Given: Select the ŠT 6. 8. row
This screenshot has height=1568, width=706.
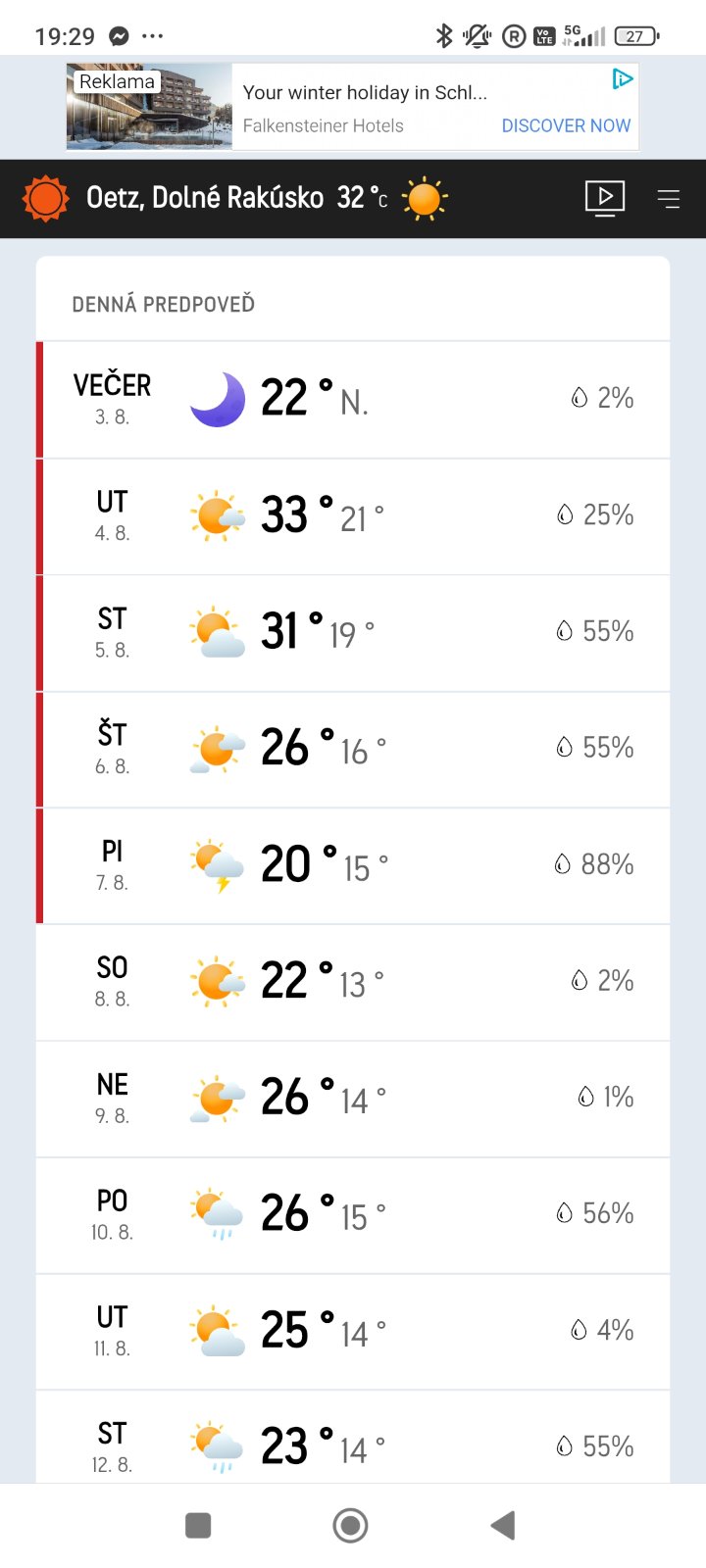Looking at the screenshot, I should 353,750.
